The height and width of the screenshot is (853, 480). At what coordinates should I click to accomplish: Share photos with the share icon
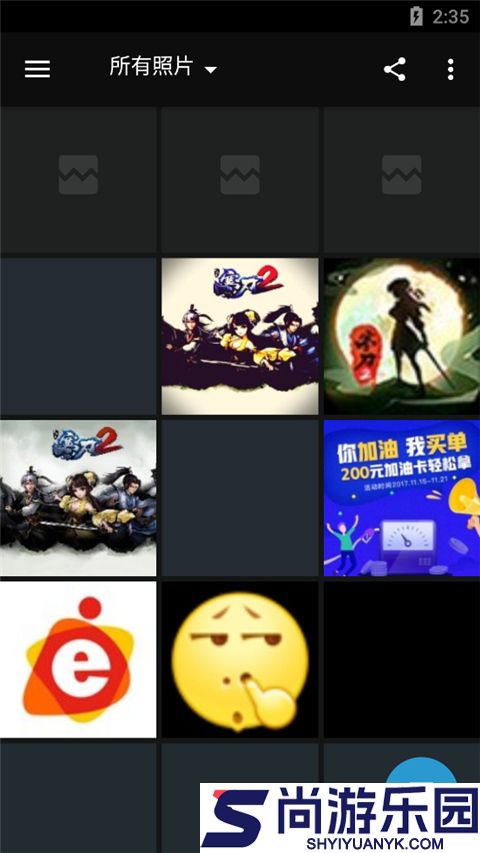395,69
